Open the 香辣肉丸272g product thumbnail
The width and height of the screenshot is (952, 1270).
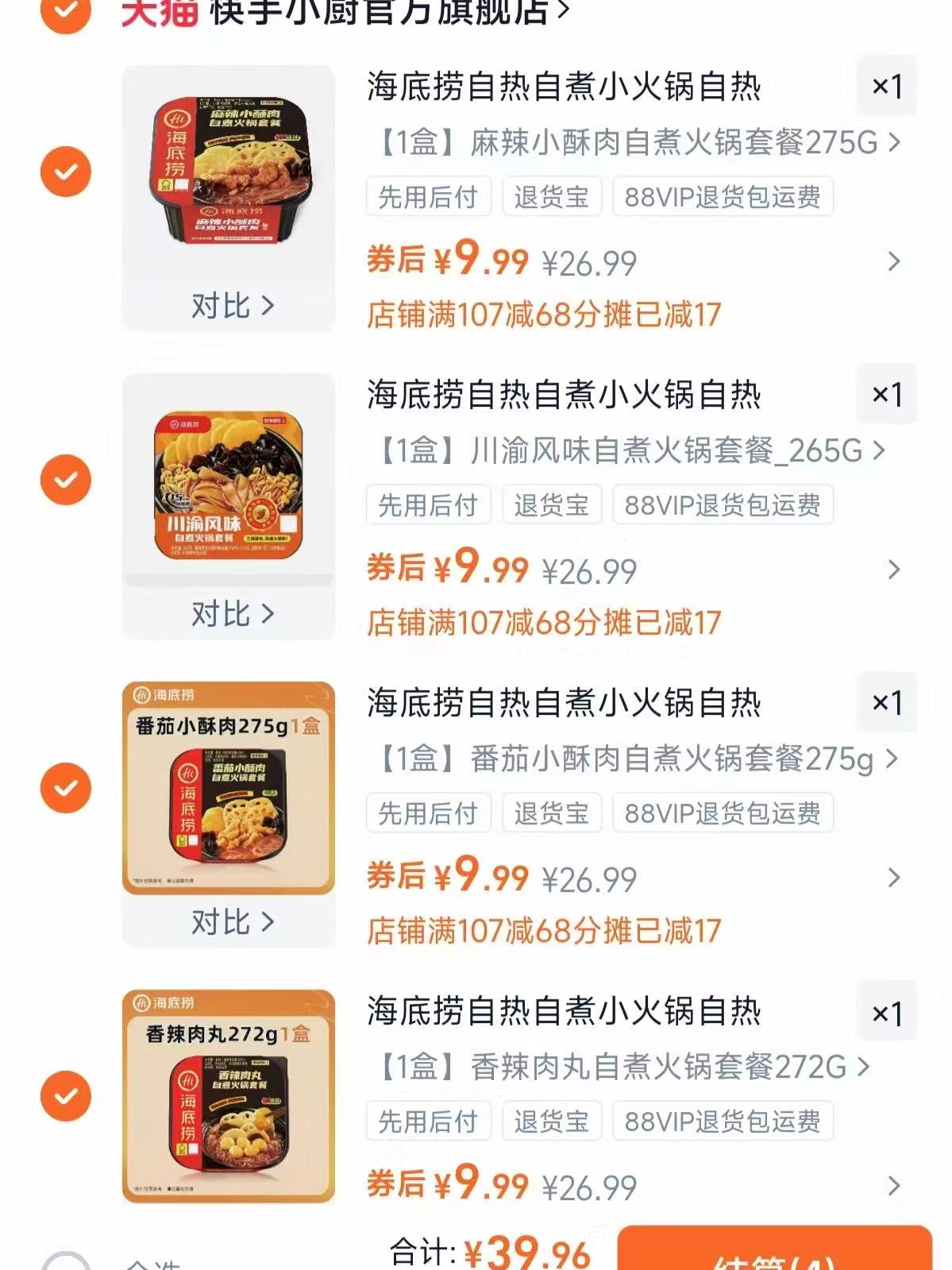click(x=229, y=1096)
